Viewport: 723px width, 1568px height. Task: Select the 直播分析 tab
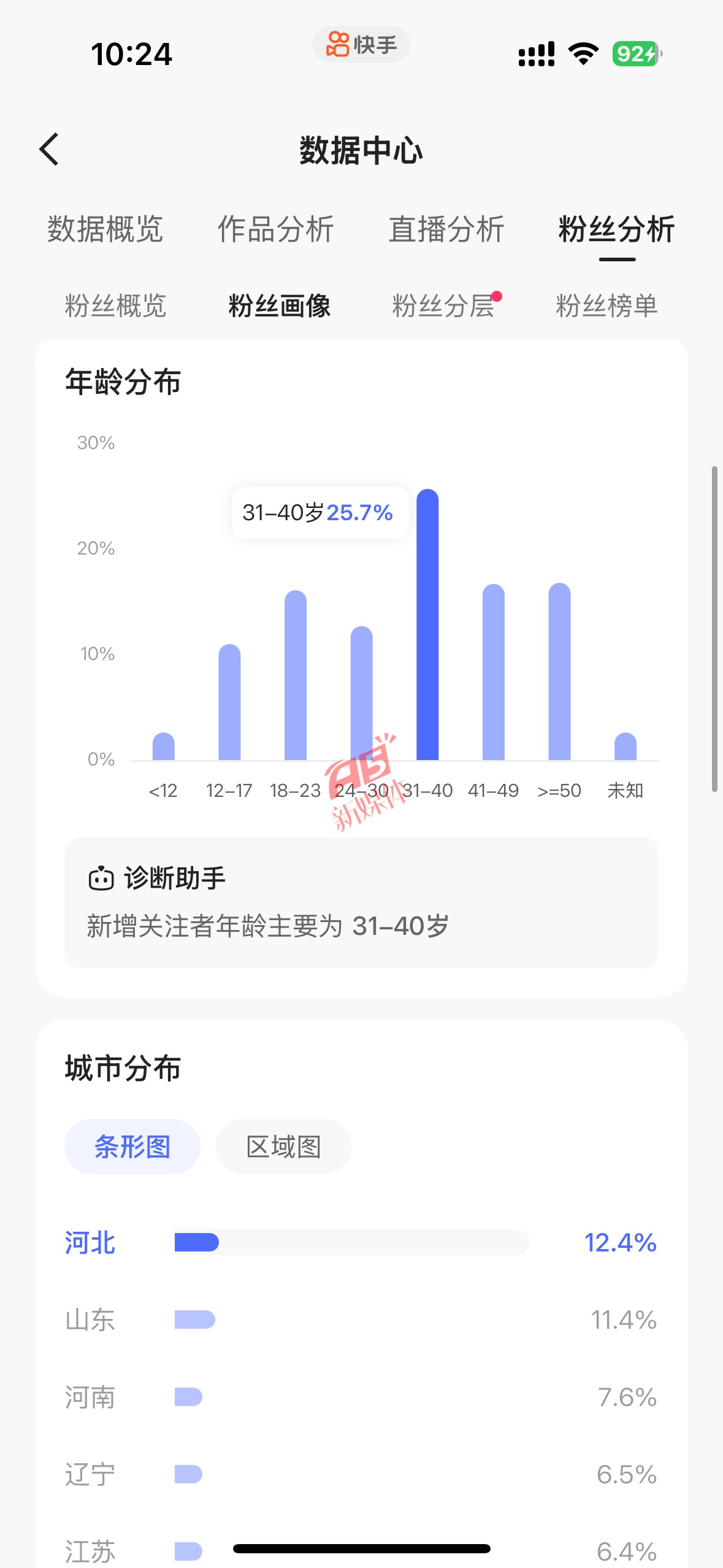tap(446, 229)
